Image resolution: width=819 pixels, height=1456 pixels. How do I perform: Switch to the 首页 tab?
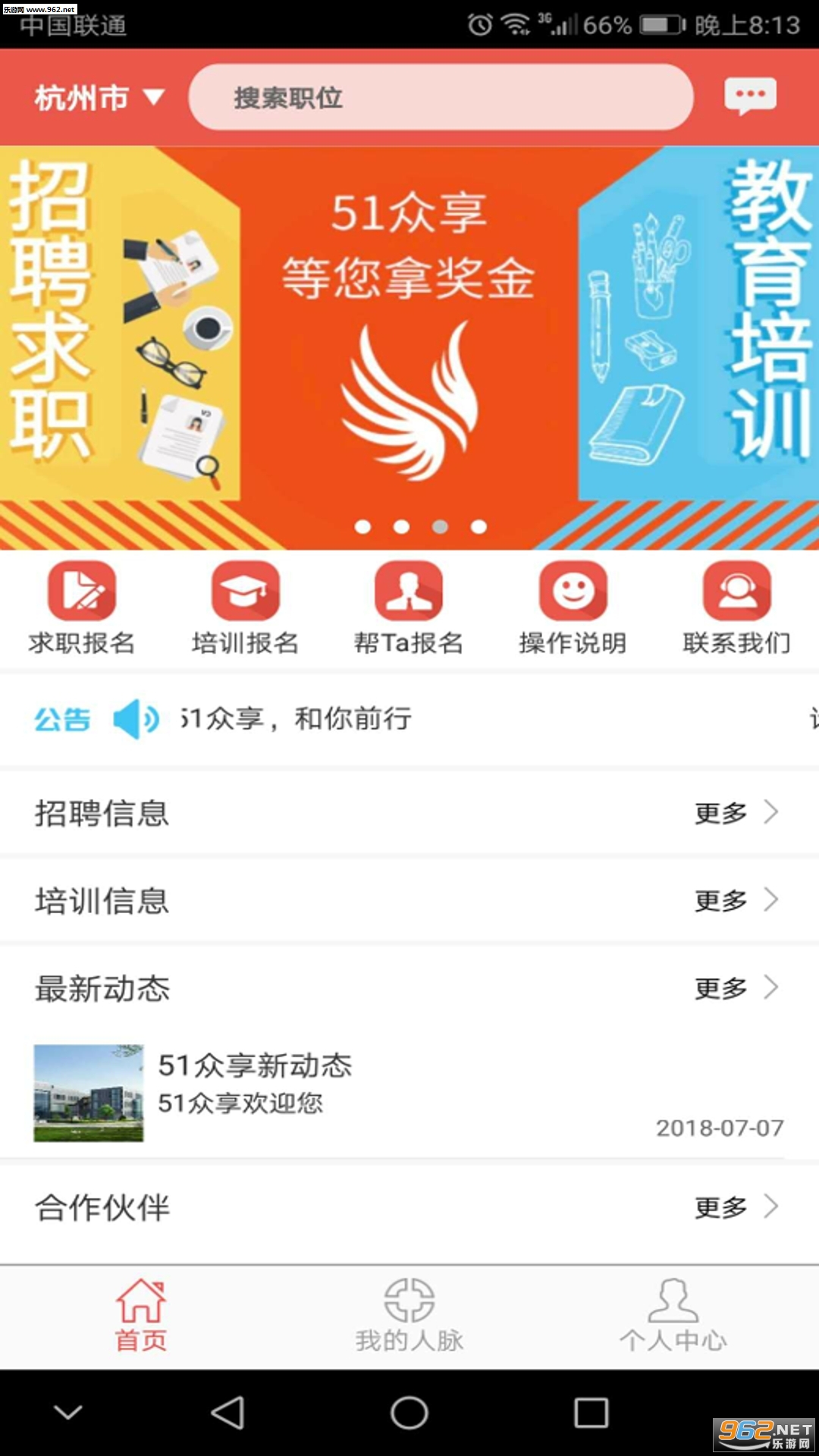tap(141, 1316)
